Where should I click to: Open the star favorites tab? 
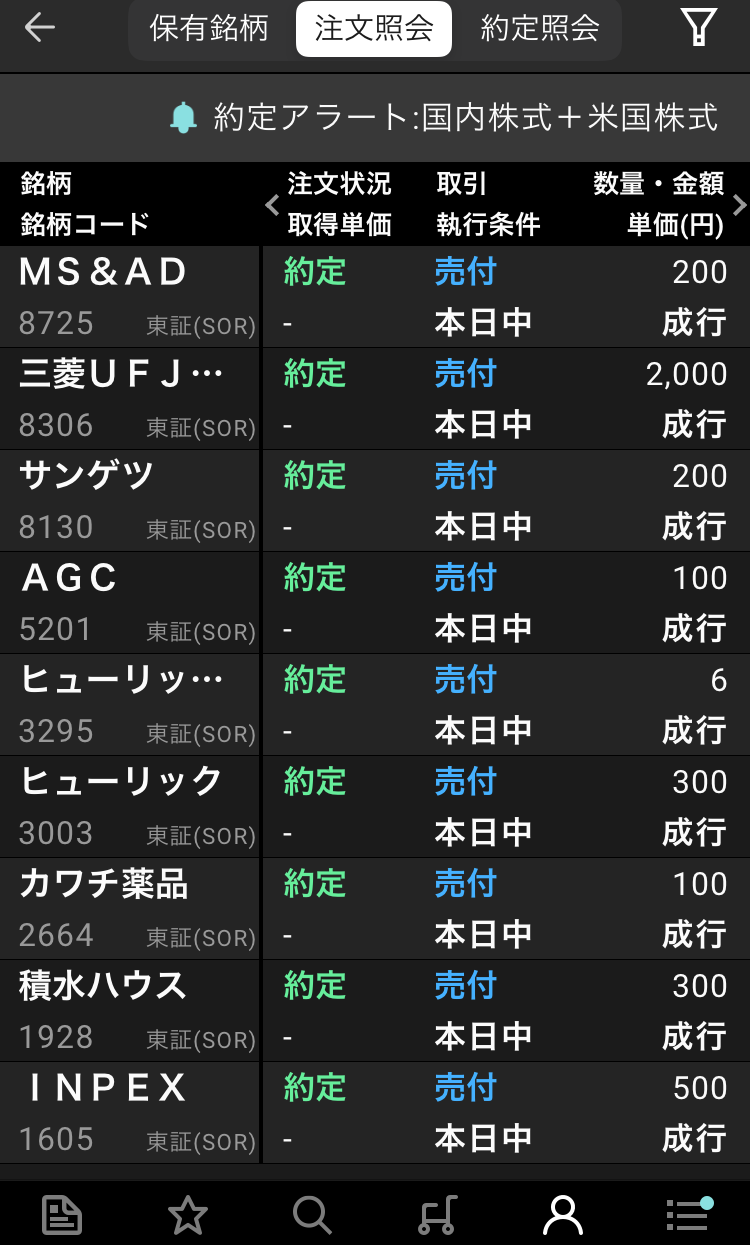[187, 1215]
